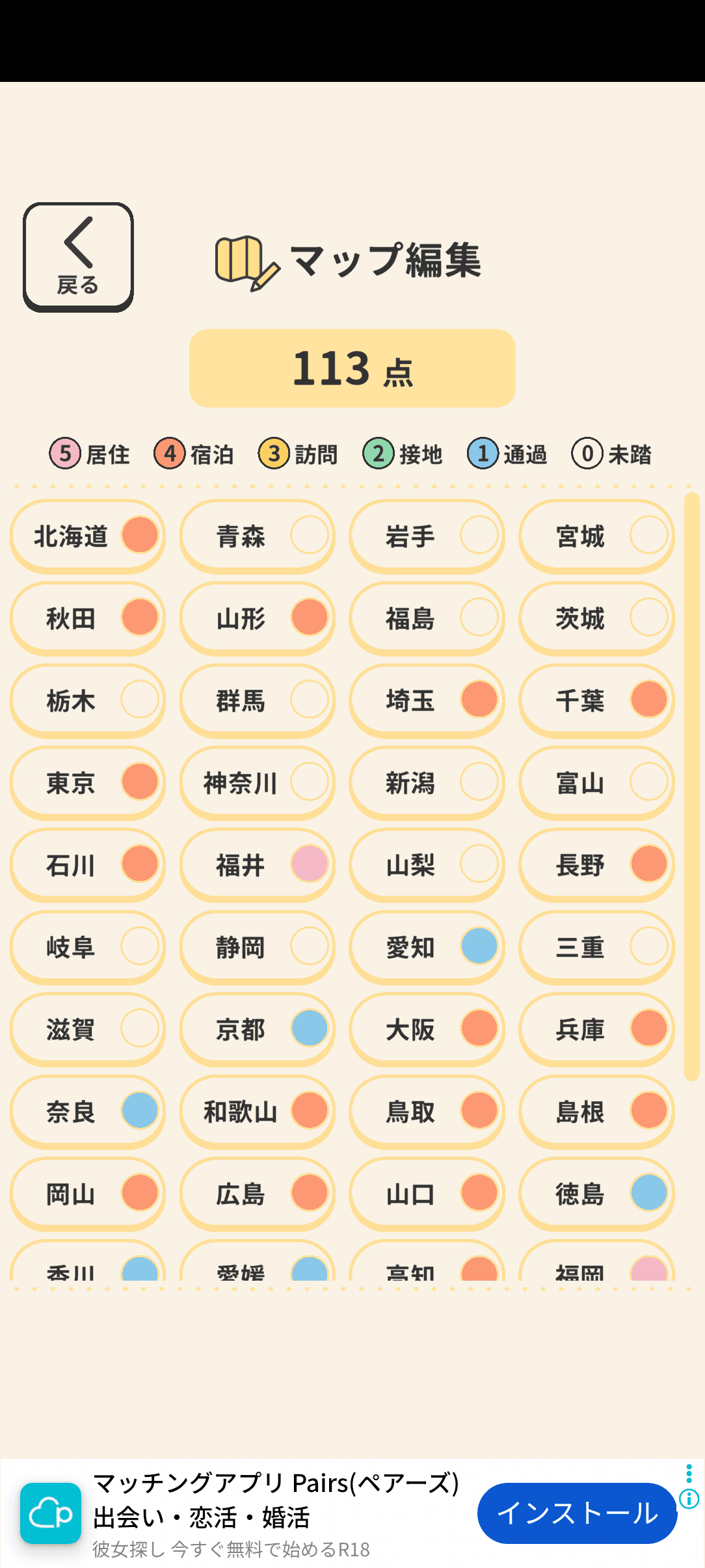The width and height of the screenshot is (705, 1568).
Task: Choose 大阪 prefecture
Action: (427, 1030)
